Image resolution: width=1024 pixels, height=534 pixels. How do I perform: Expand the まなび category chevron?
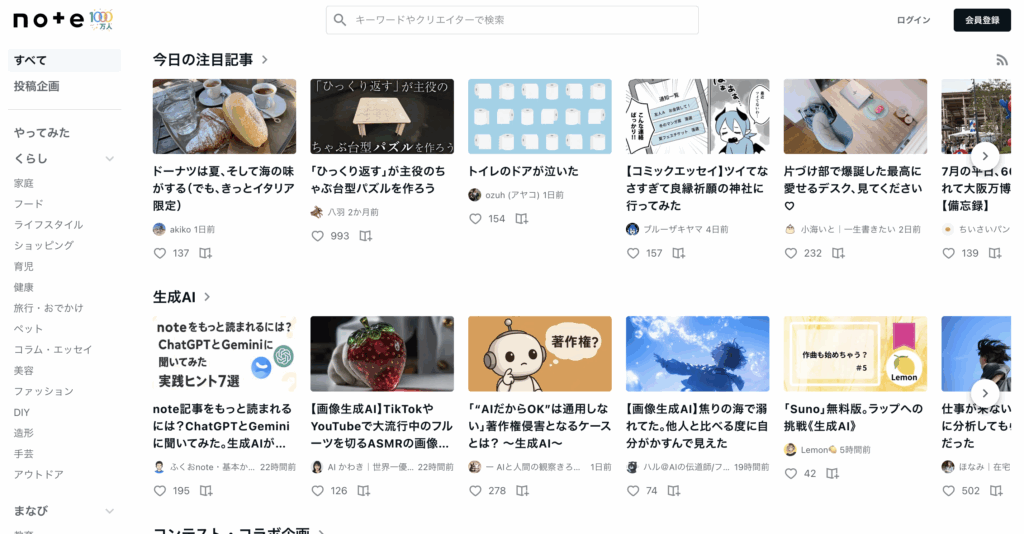(x=110, y=511)
